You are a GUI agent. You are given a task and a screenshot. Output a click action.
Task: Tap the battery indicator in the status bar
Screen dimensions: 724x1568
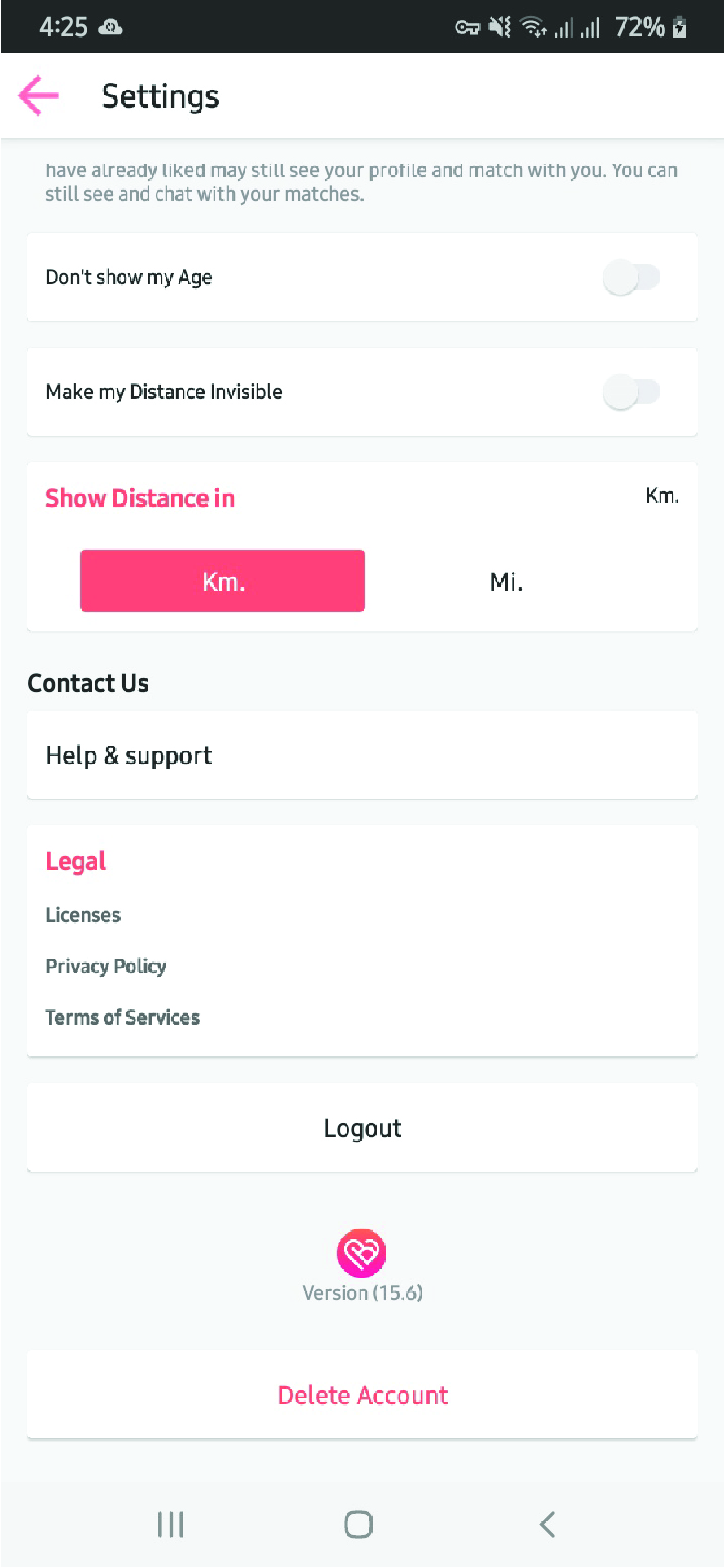tap(681, 27)
